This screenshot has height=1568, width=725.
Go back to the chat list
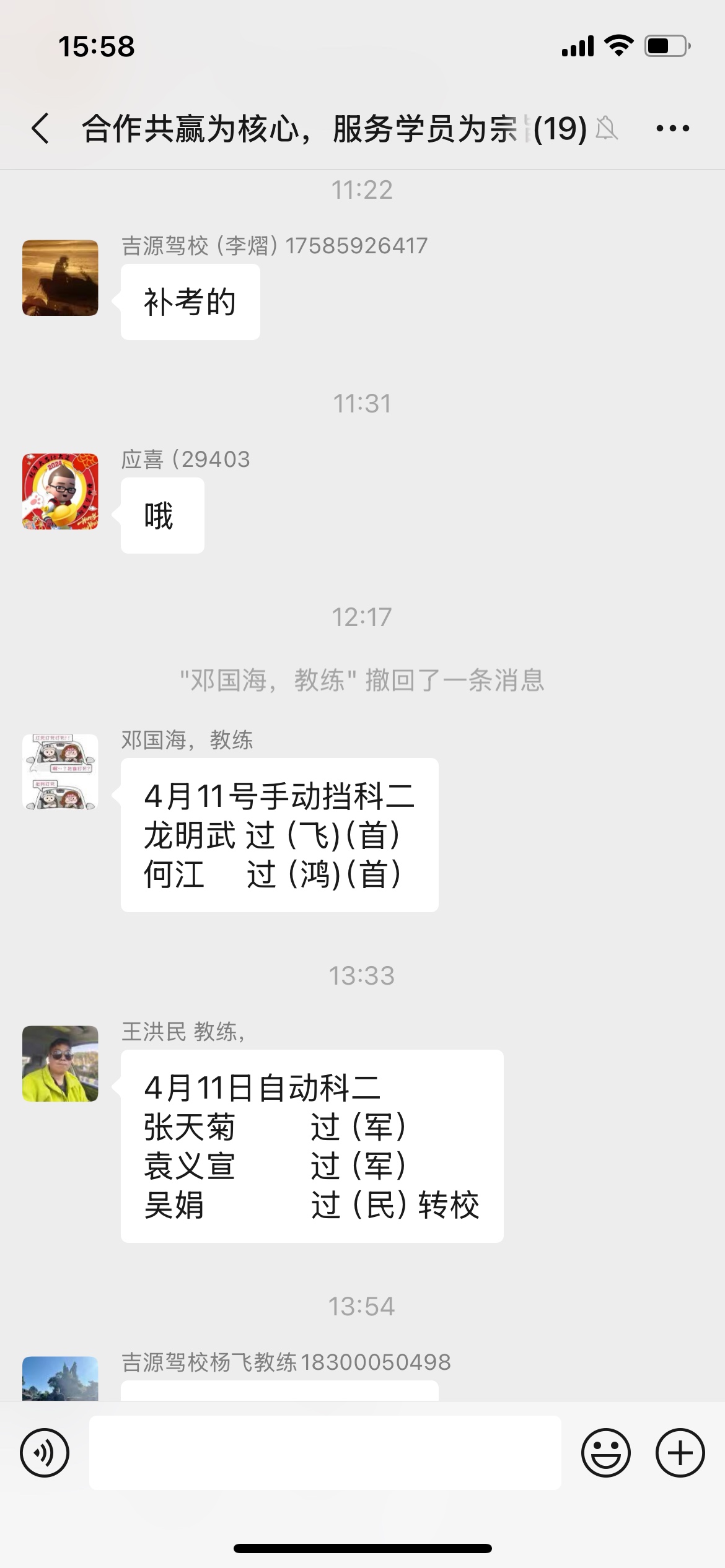click(x=41, y=129)
